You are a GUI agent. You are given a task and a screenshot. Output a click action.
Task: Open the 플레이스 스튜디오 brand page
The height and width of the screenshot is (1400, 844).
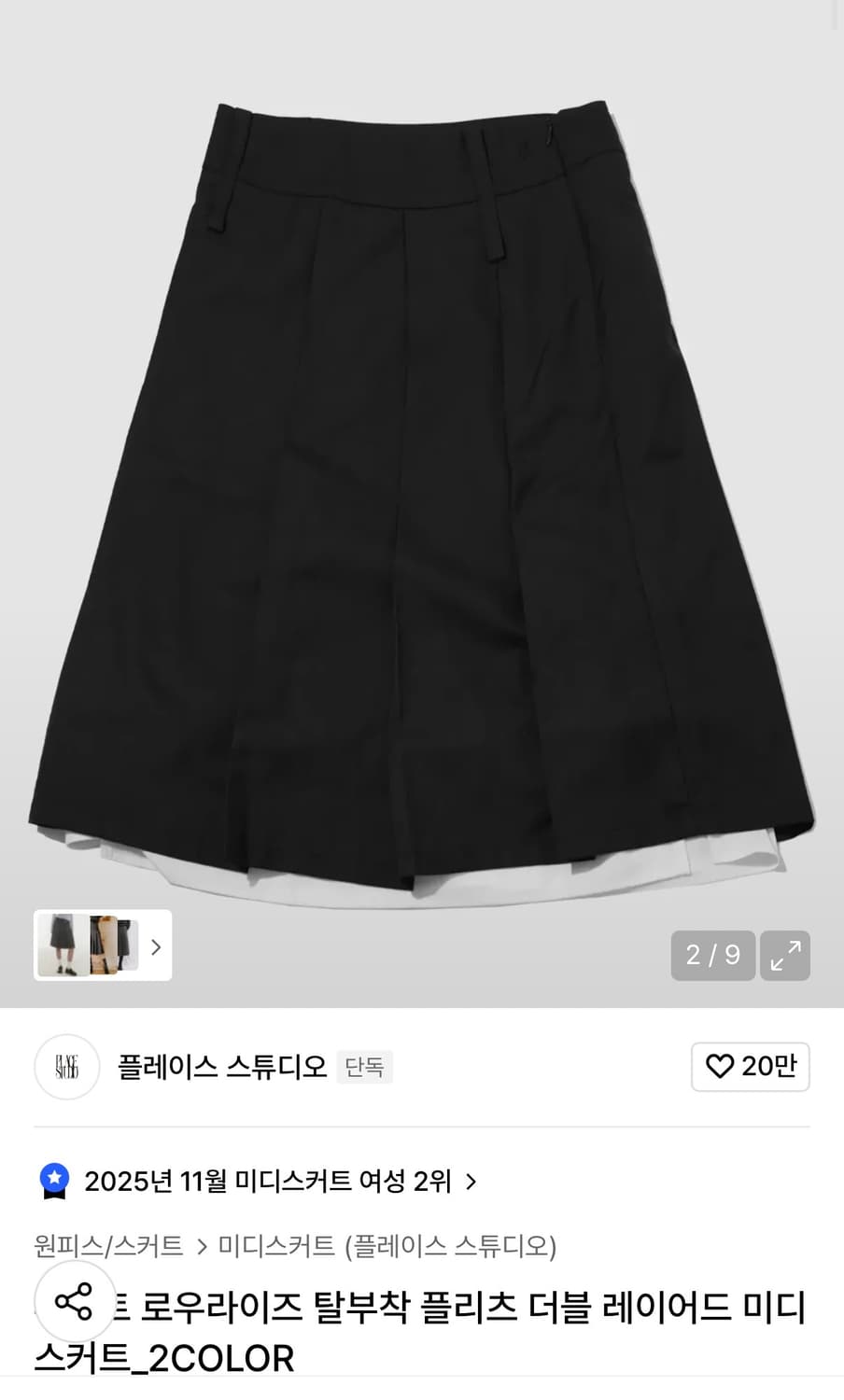[221, 1066]
